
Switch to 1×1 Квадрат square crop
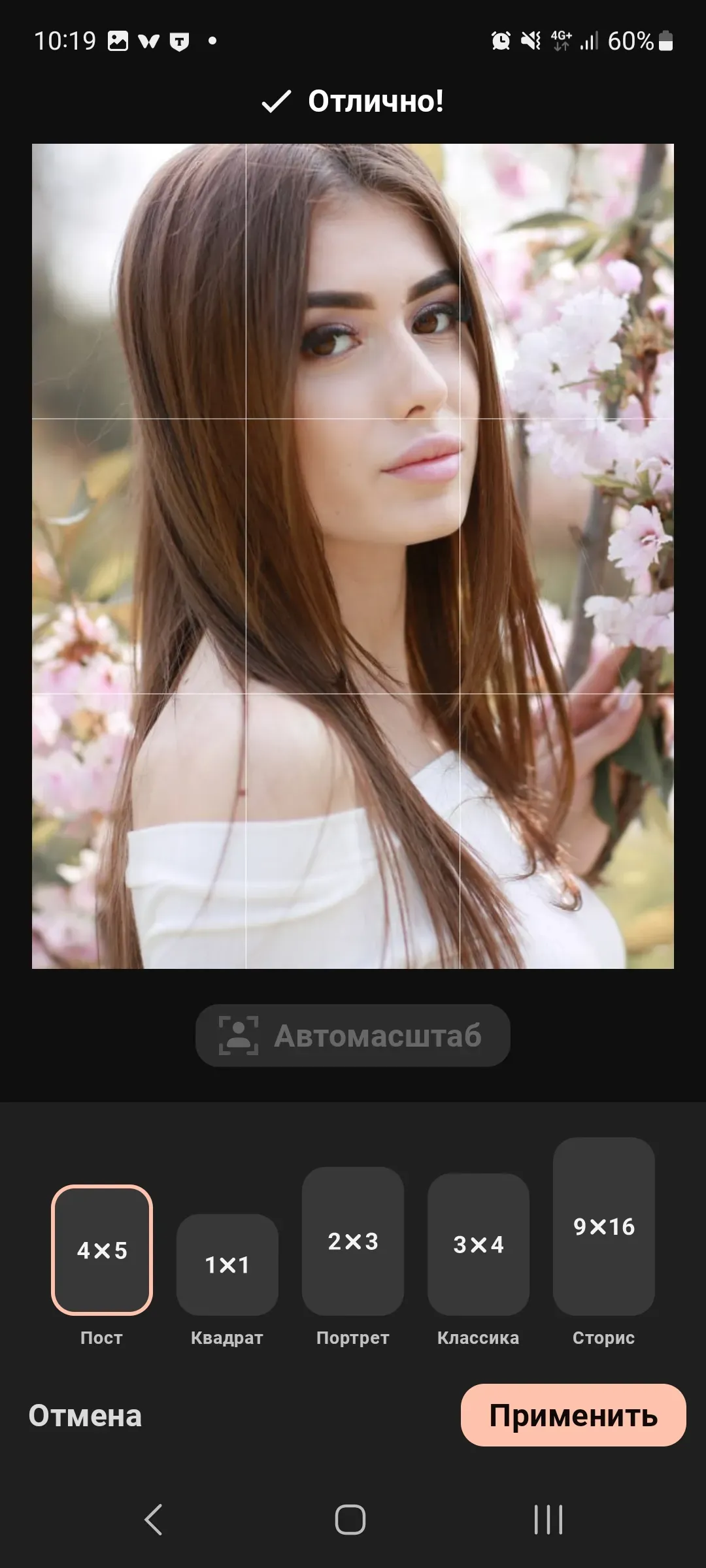click(x=227, y=1266)
